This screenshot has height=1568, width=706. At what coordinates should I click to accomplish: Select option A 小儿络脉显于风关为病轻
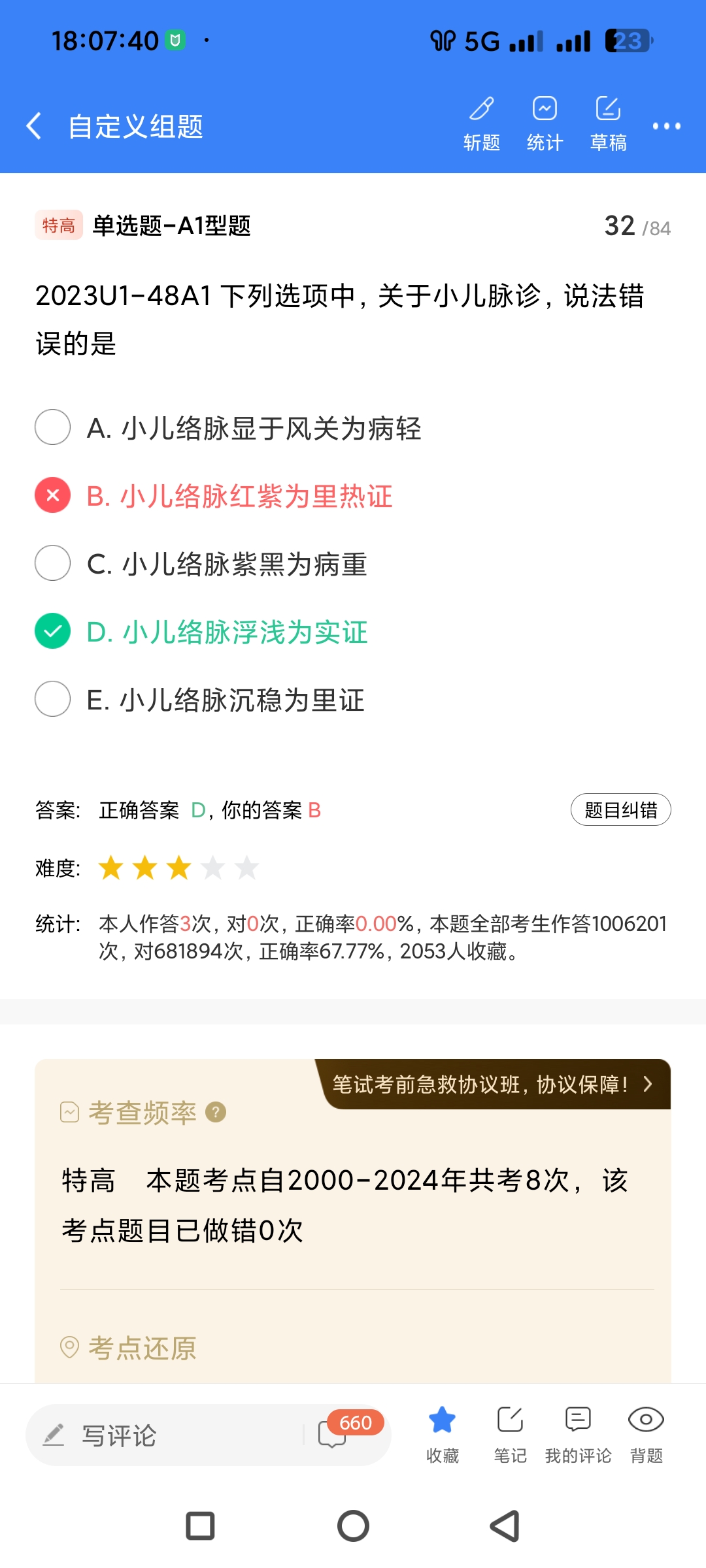(52, 427)
